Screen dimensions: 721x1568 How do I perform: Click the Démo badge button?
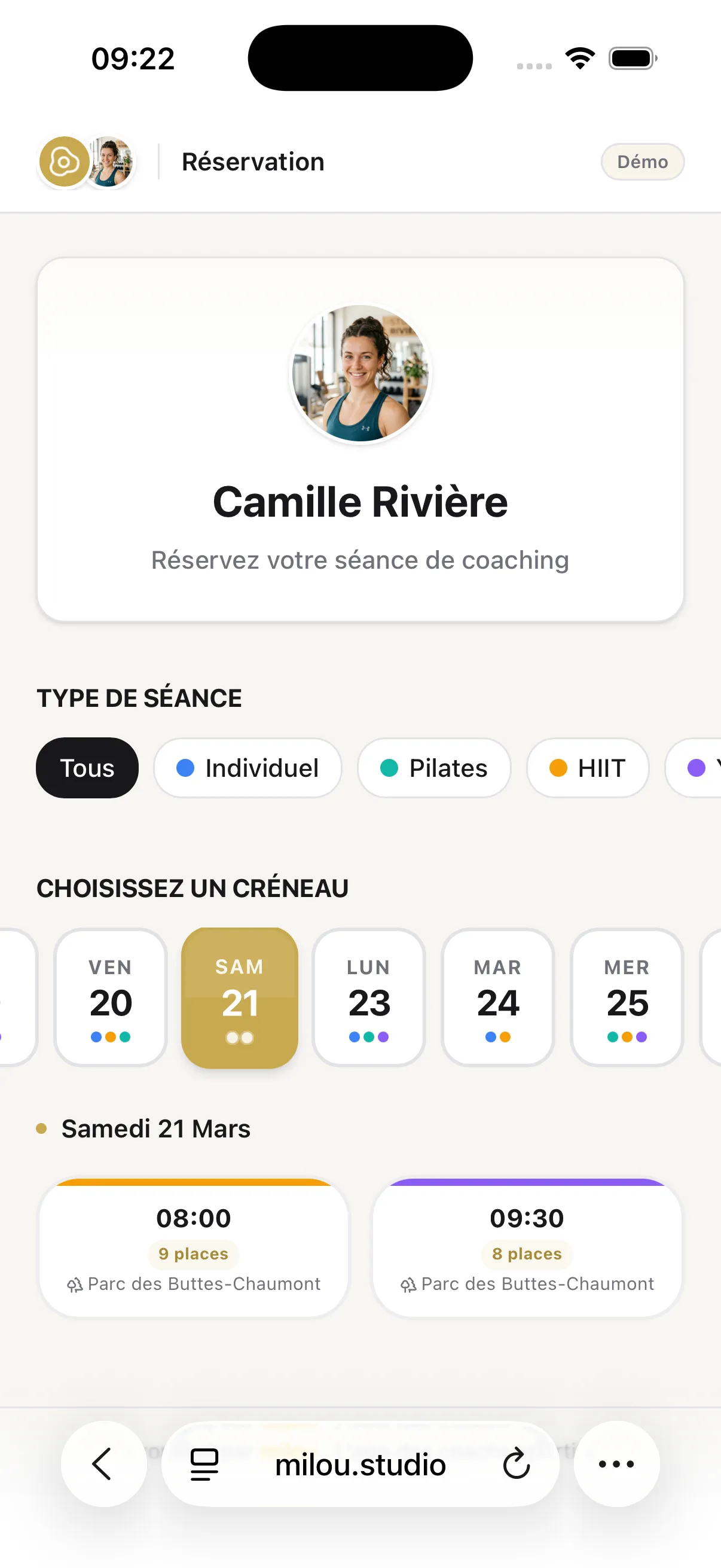tap(643, 161)
